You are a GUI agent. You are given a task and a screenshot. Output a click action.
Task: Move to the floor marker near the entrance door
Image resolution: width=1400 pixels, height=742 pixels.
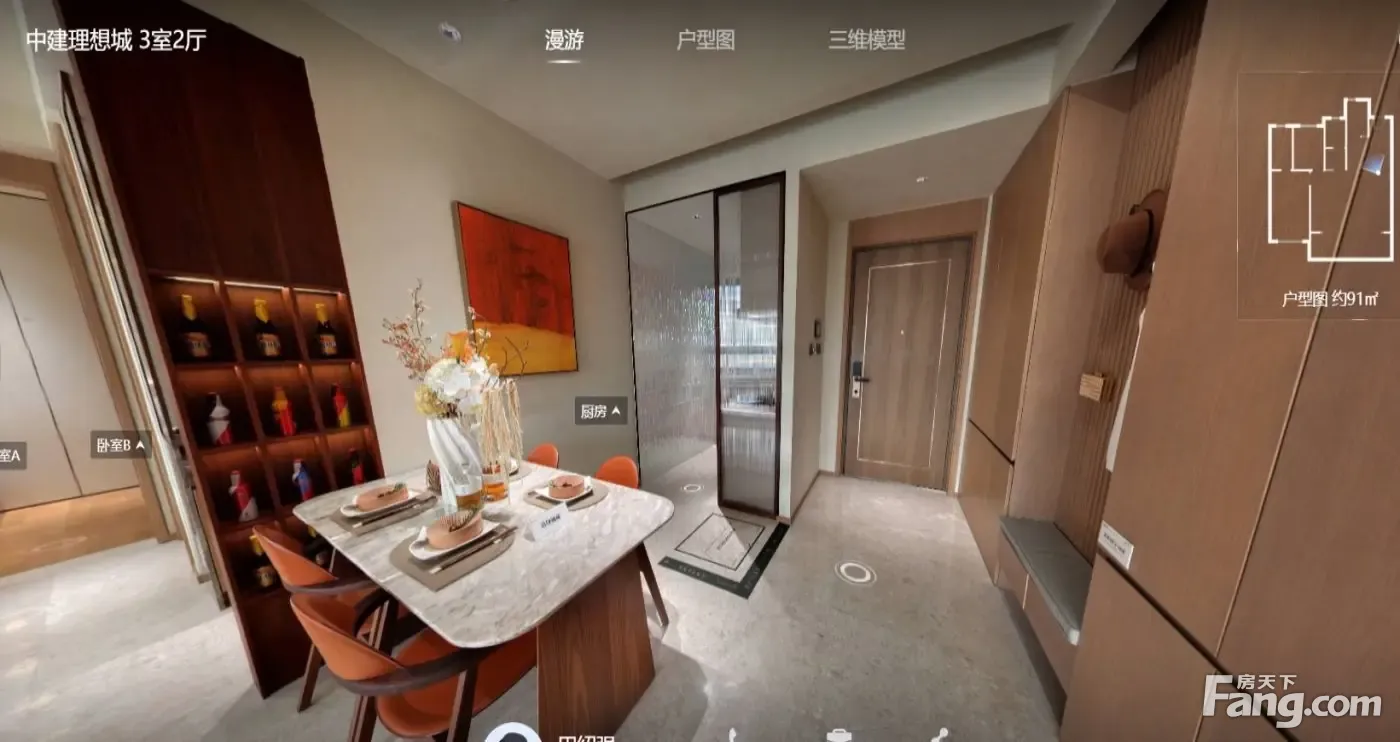(x=855, y=573)
